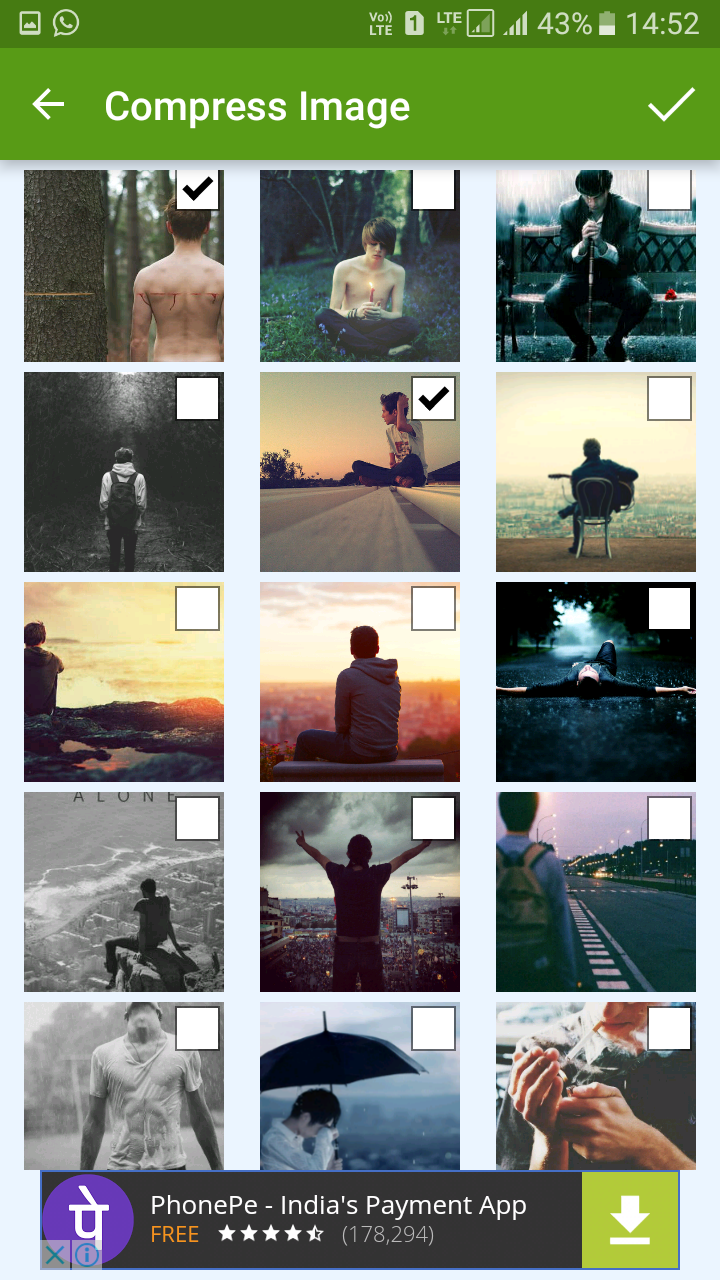Close the PhonePe advertisement
720x1280 pixels.
tap(56, 1255)
